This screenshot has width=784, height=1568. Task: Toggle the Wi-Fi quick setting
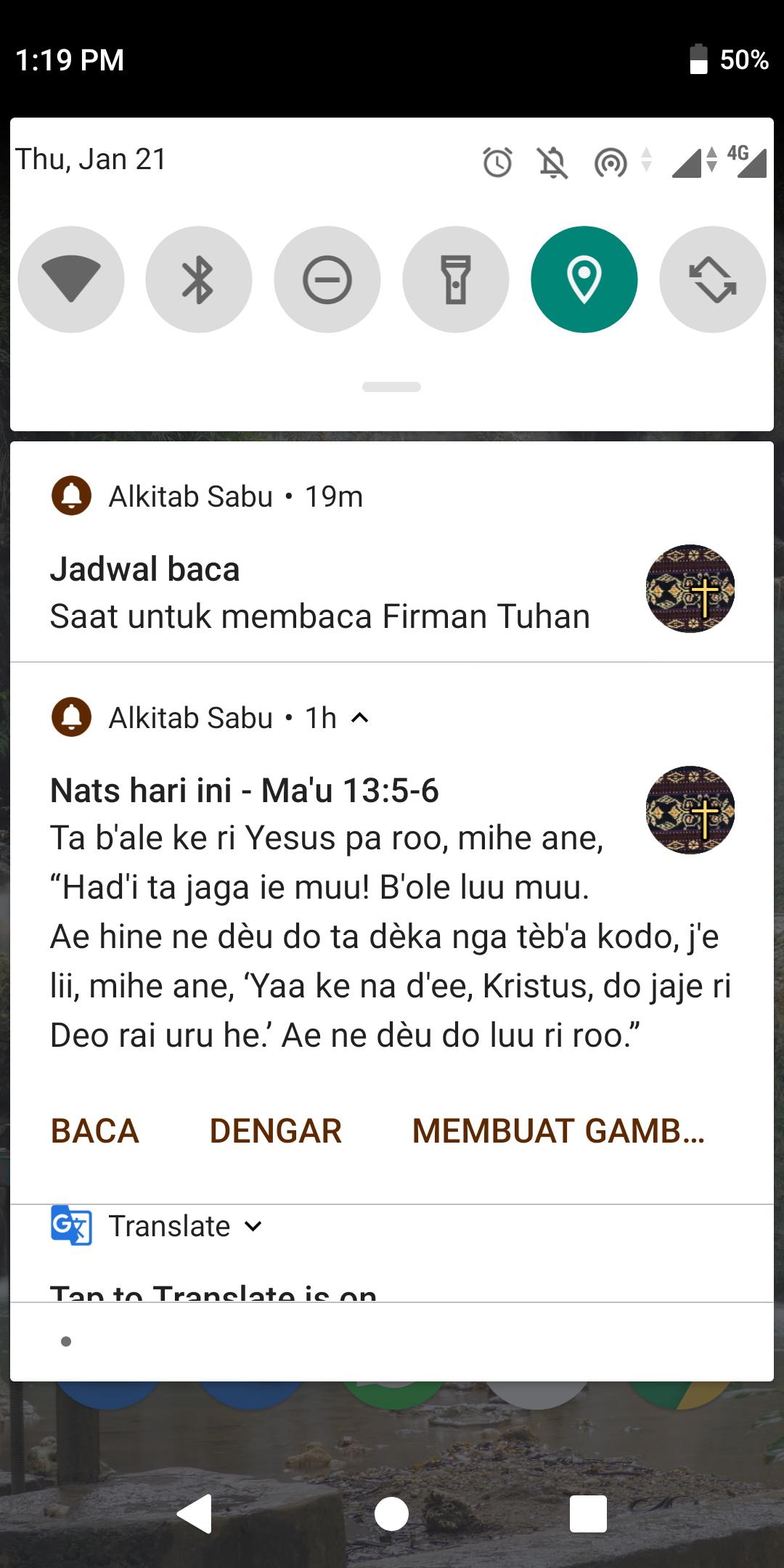71,279
